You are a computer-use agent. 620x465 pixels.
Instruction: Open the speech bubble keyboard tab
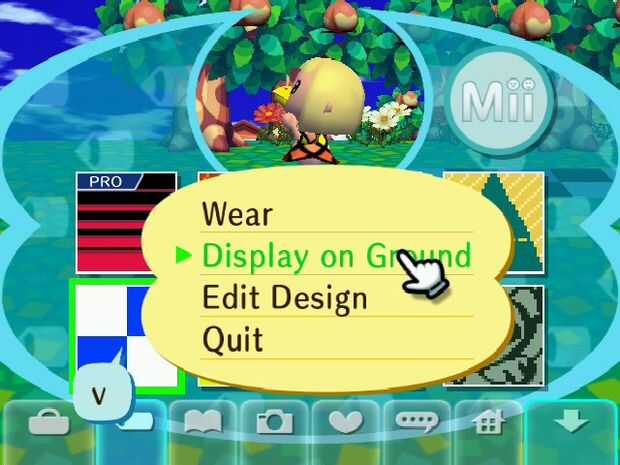(417, 424)
